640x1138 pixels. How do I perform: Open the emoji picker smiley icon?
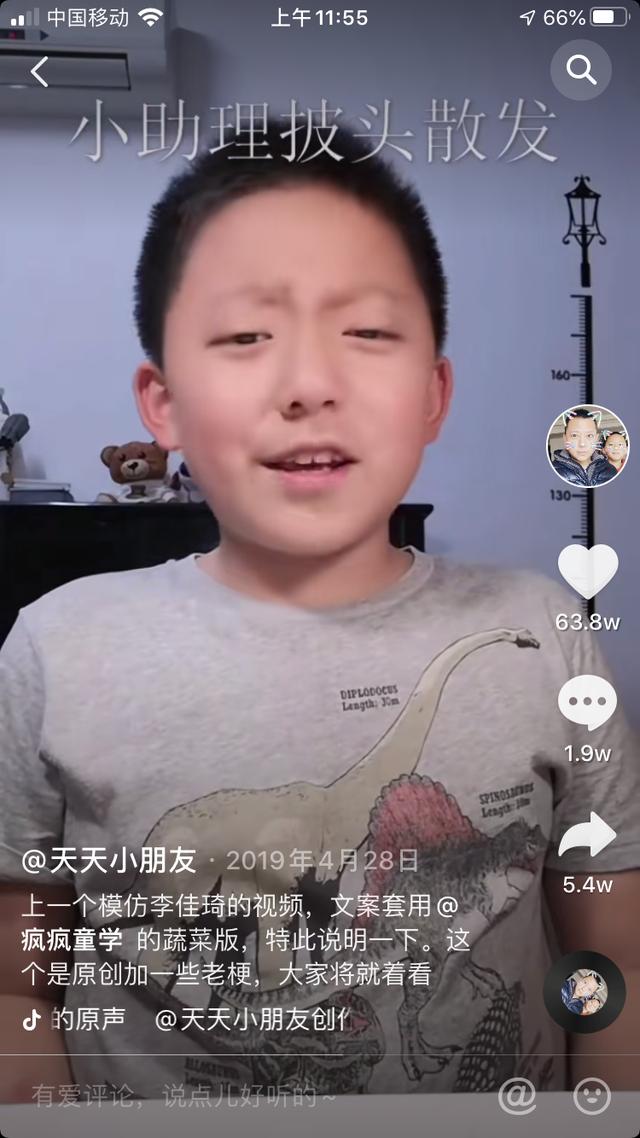tap(592, 1096)
